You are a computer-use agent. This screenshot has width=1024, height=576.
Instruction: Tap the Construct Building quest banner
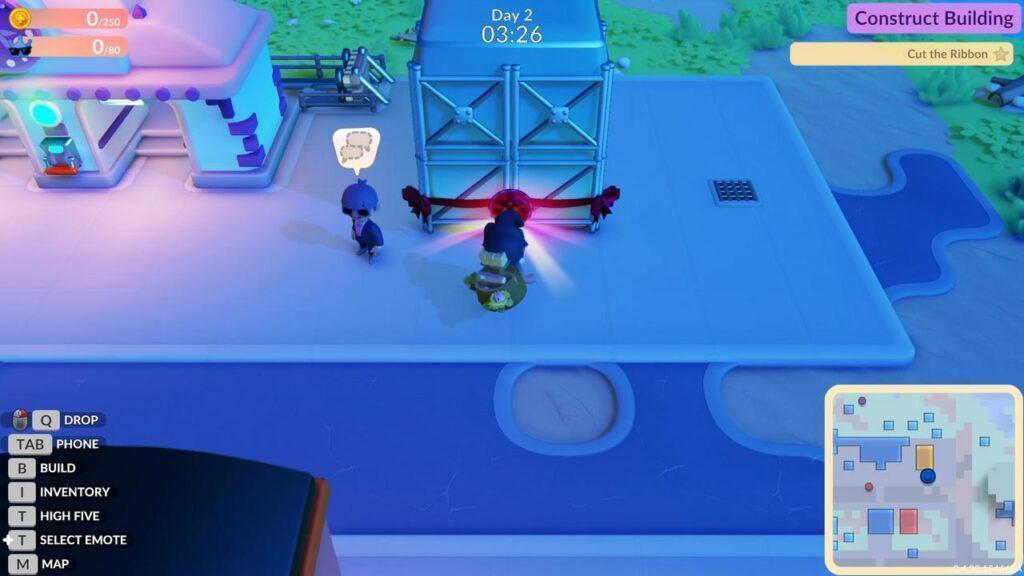(x=933, y=18)
